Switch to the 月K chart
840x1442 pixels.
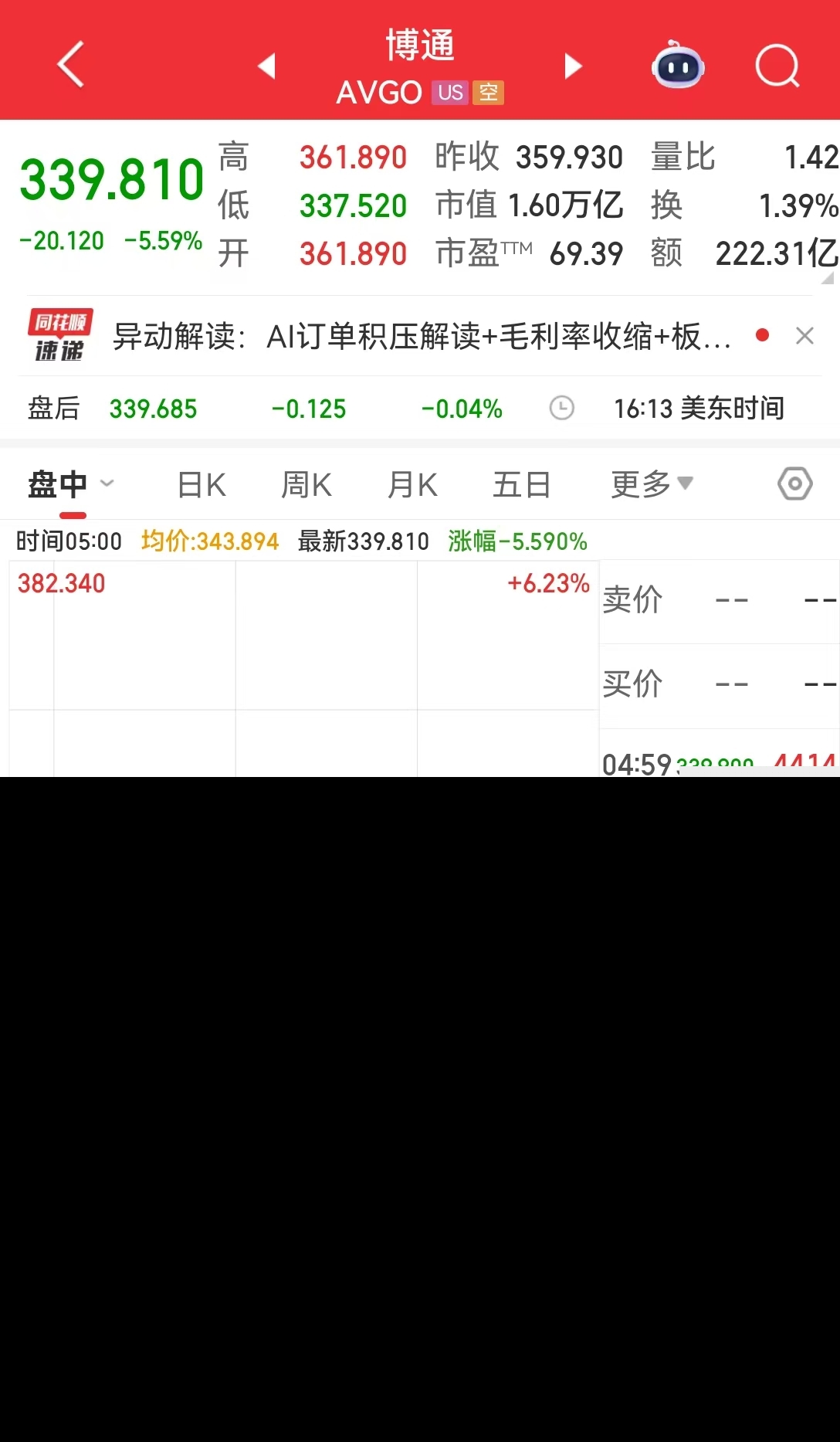coord(412,485)
